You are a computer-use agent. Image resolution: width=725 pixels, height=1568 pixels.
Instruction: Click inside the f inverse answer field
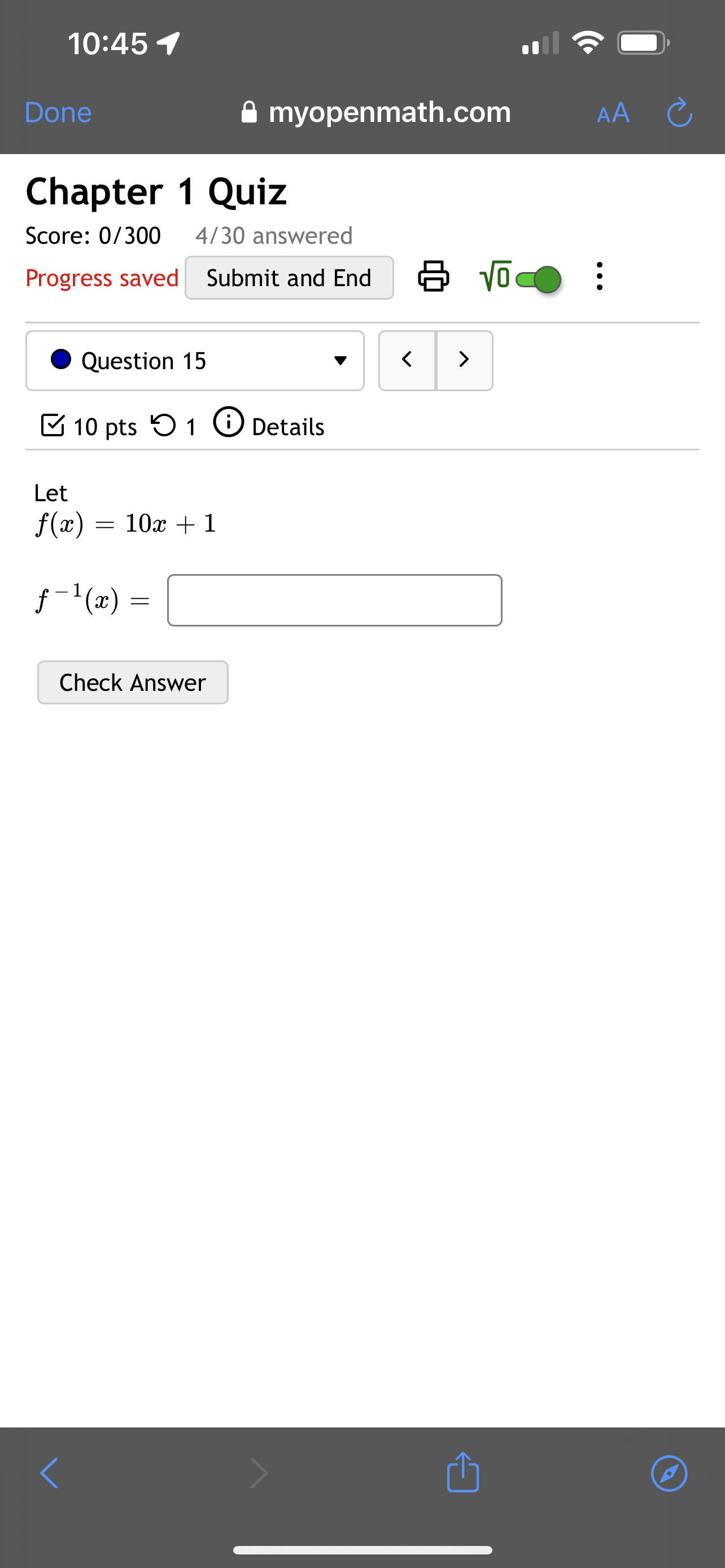coord(334,600)
